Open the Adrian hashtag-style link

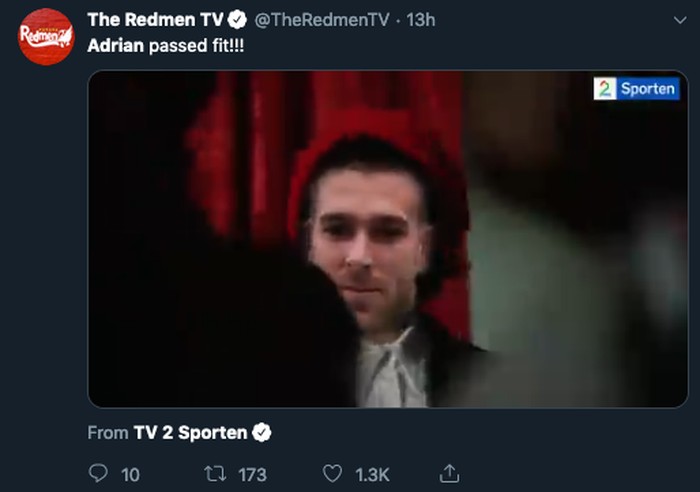tap(115, 46)
